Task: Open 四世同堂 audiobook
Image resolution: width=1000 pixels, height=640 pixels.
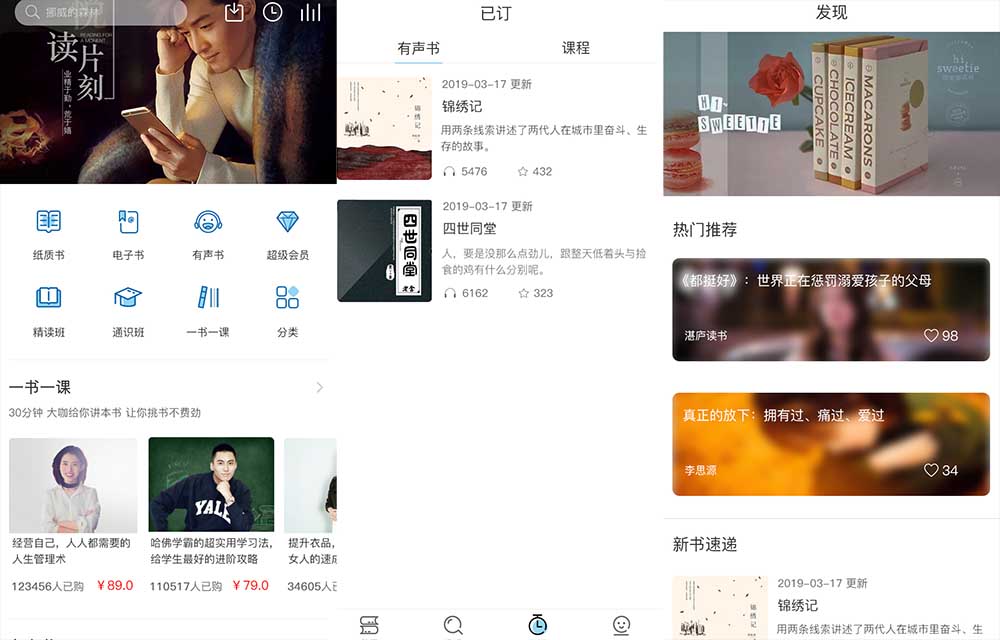Action: [x=497, y=251]
